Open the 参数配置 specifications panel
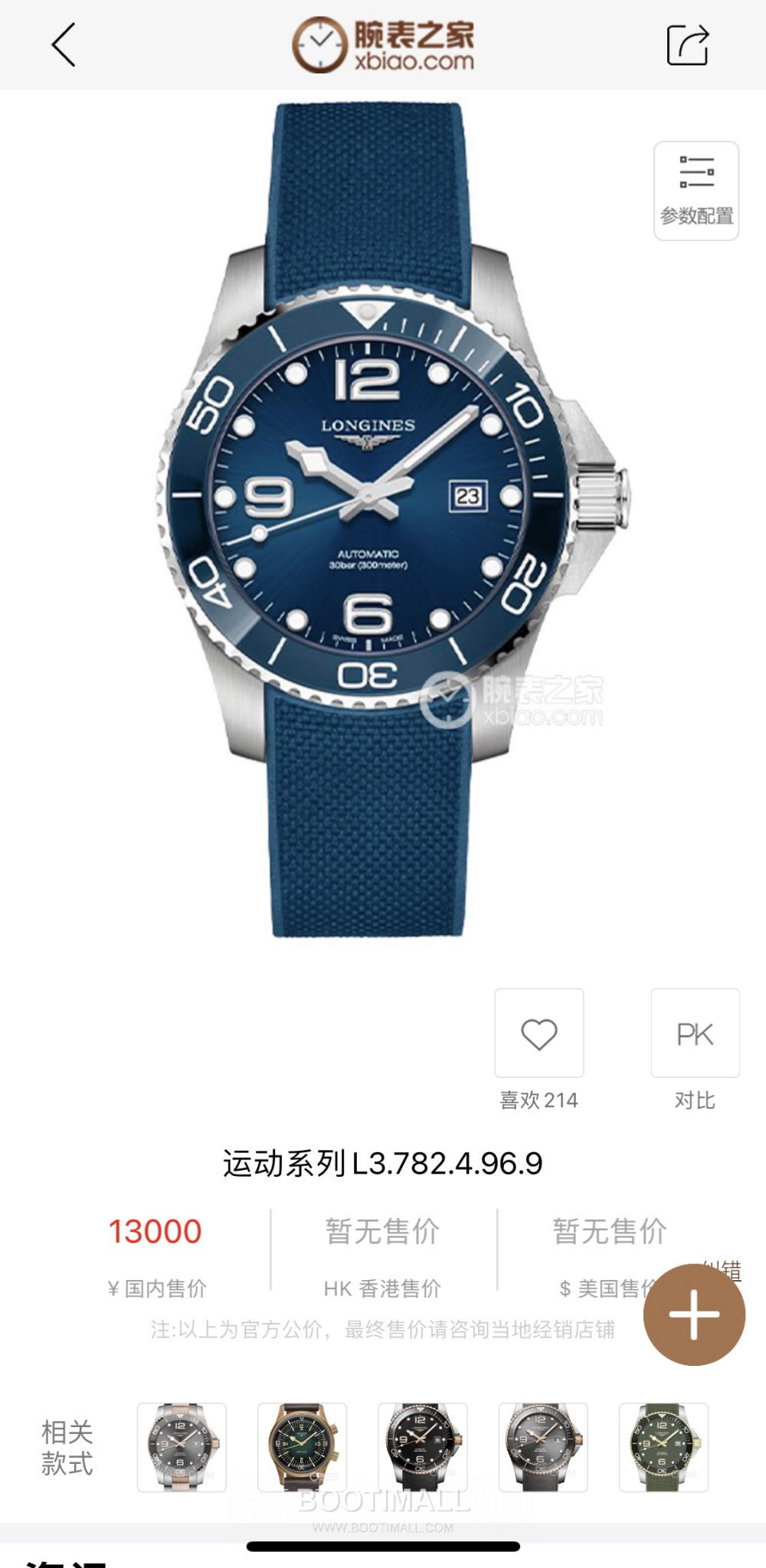The width and height of the screenshot is (766, 1568). 696,191
